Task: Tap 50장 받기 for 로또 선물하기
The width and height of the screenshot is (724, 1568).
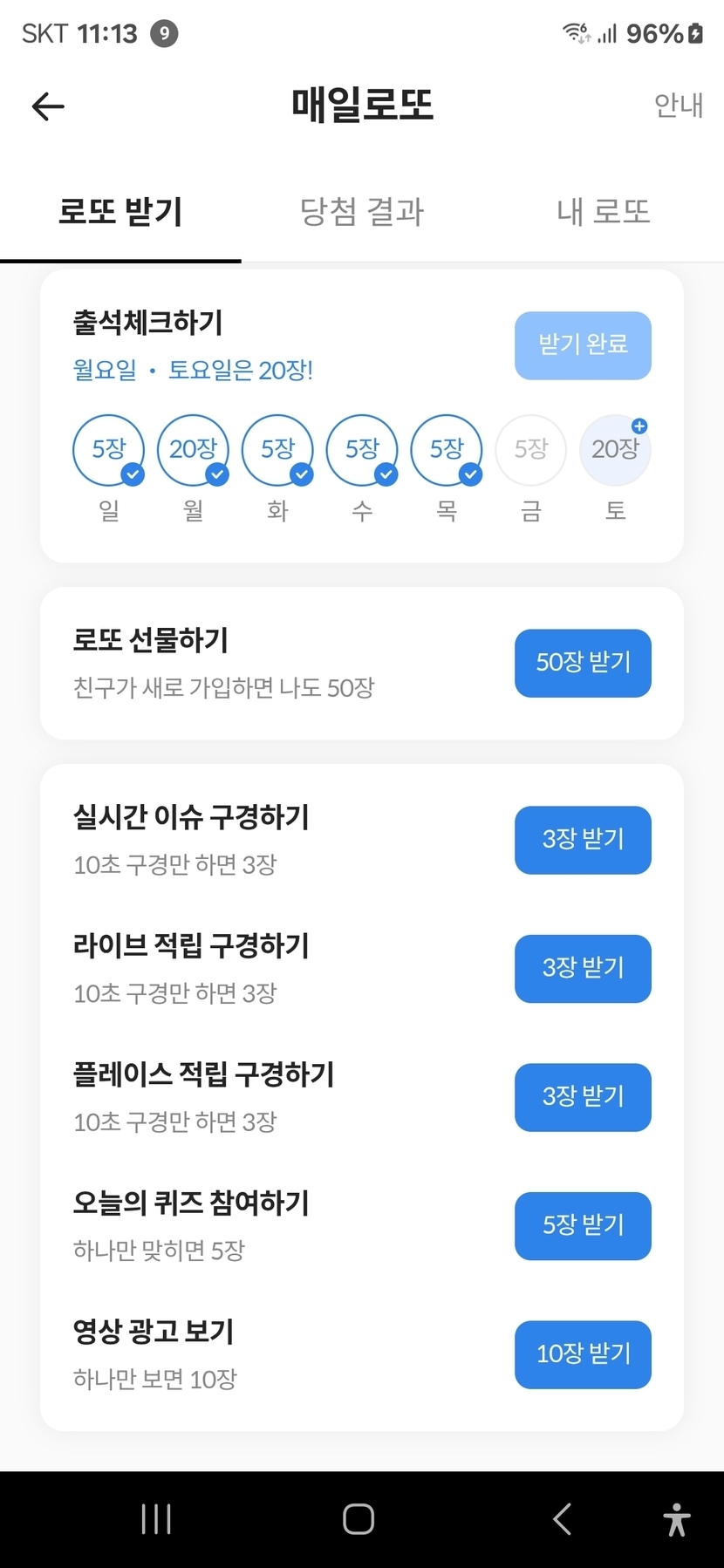Action: click(x=583, y=663)
